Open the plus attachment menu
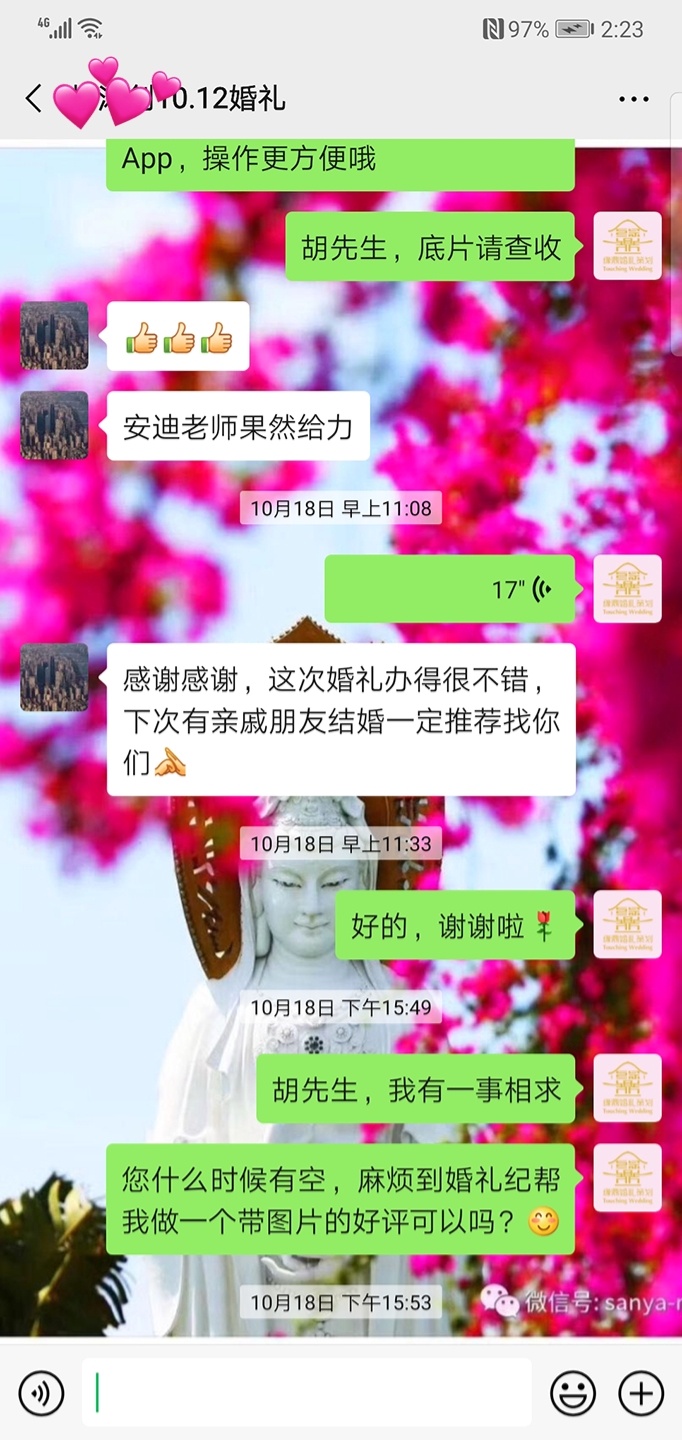The width and height of the screenshot is (682, 1440). point(641,1392)
